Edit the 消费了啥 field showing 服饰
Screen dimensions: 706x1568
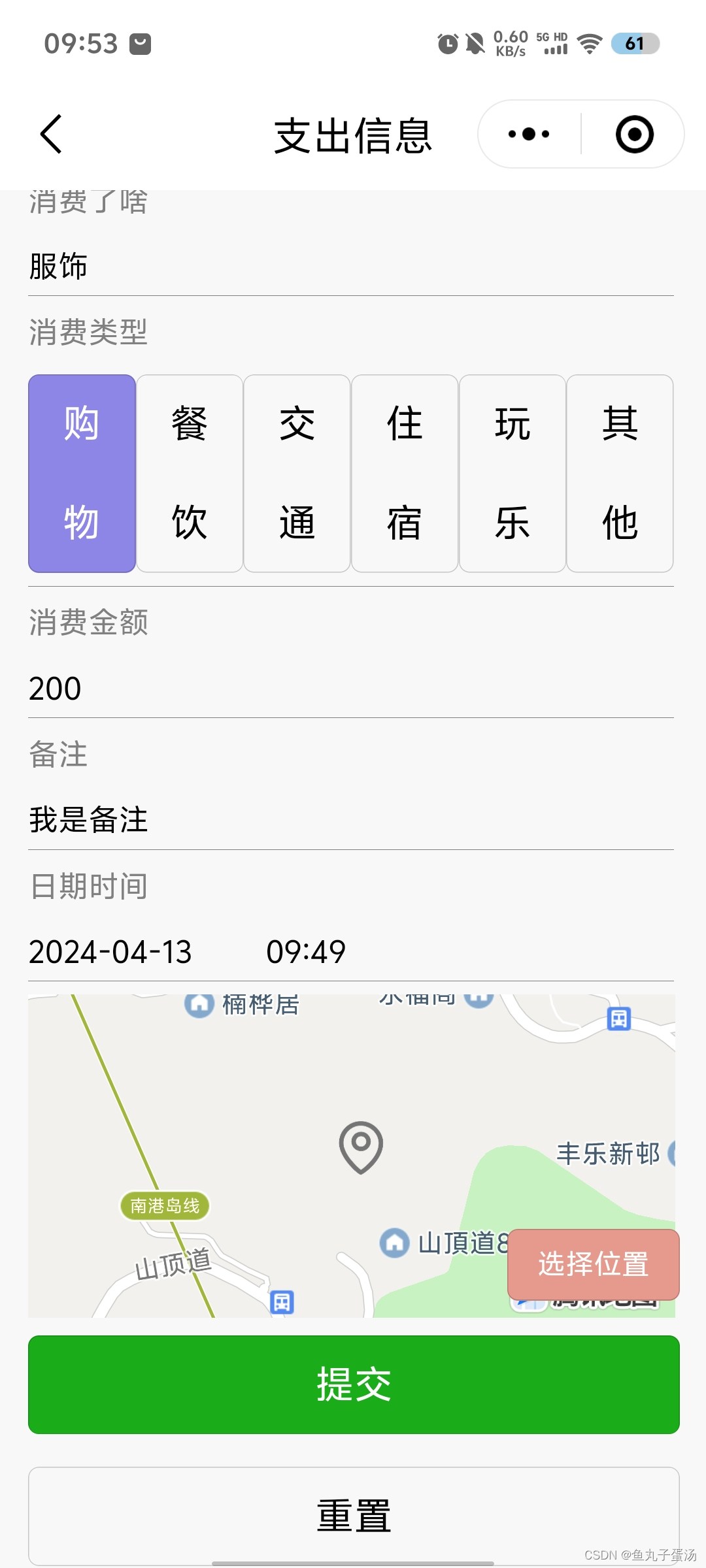coord(350,267)
